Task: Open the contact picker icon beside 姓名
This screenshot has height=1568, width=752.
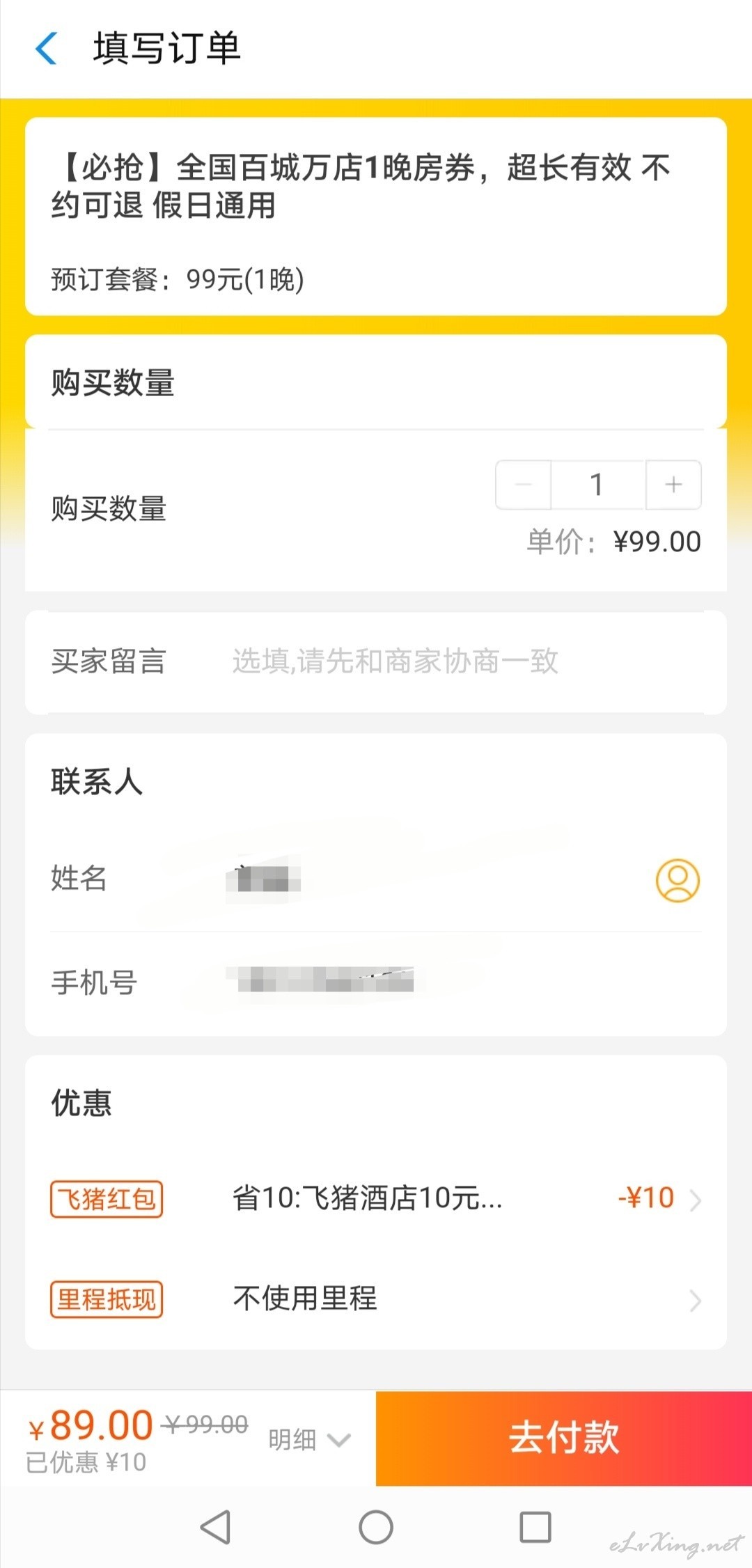Action: (677, 880)
